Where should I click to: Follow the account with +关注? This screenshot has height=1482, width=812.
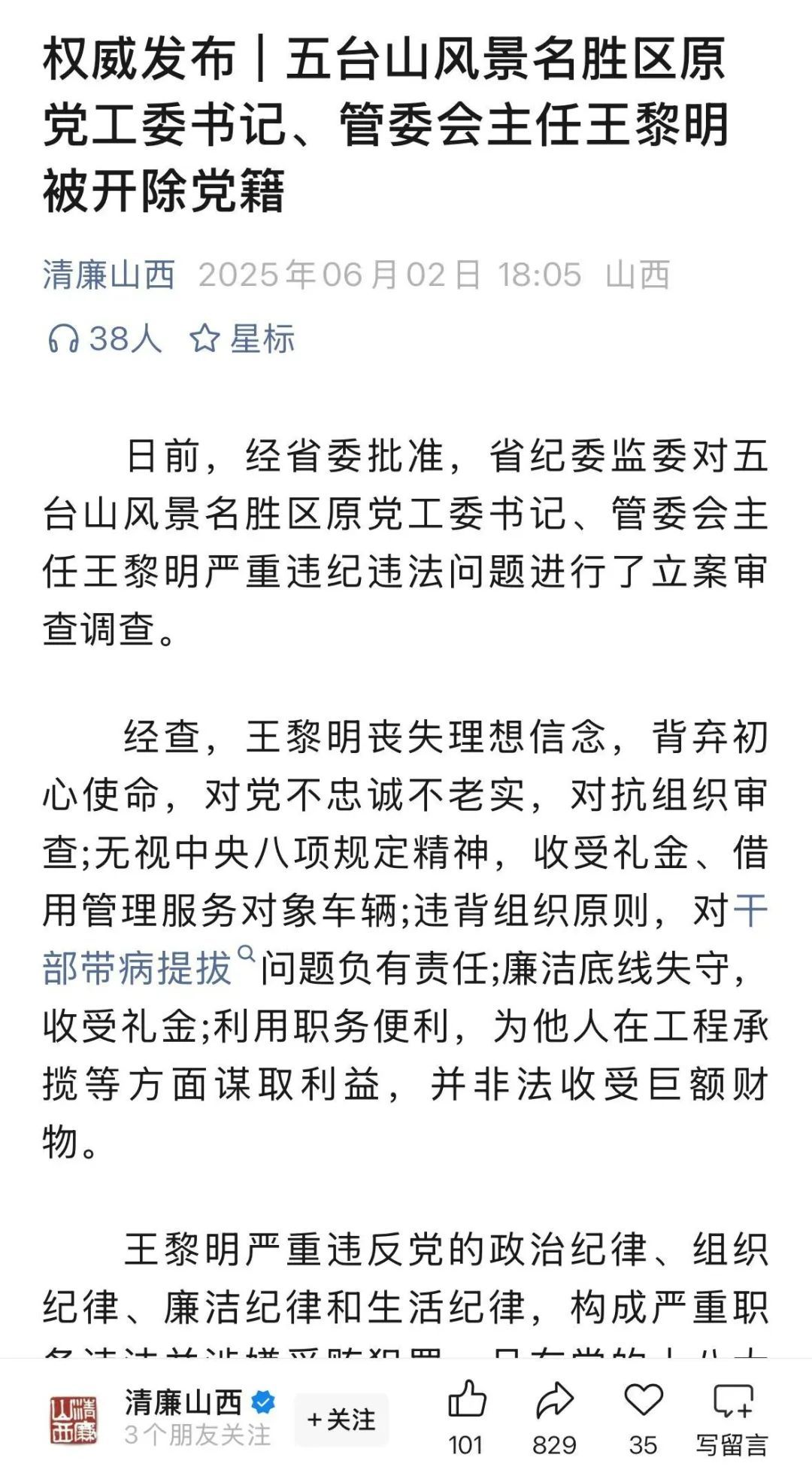point(341,1420)
